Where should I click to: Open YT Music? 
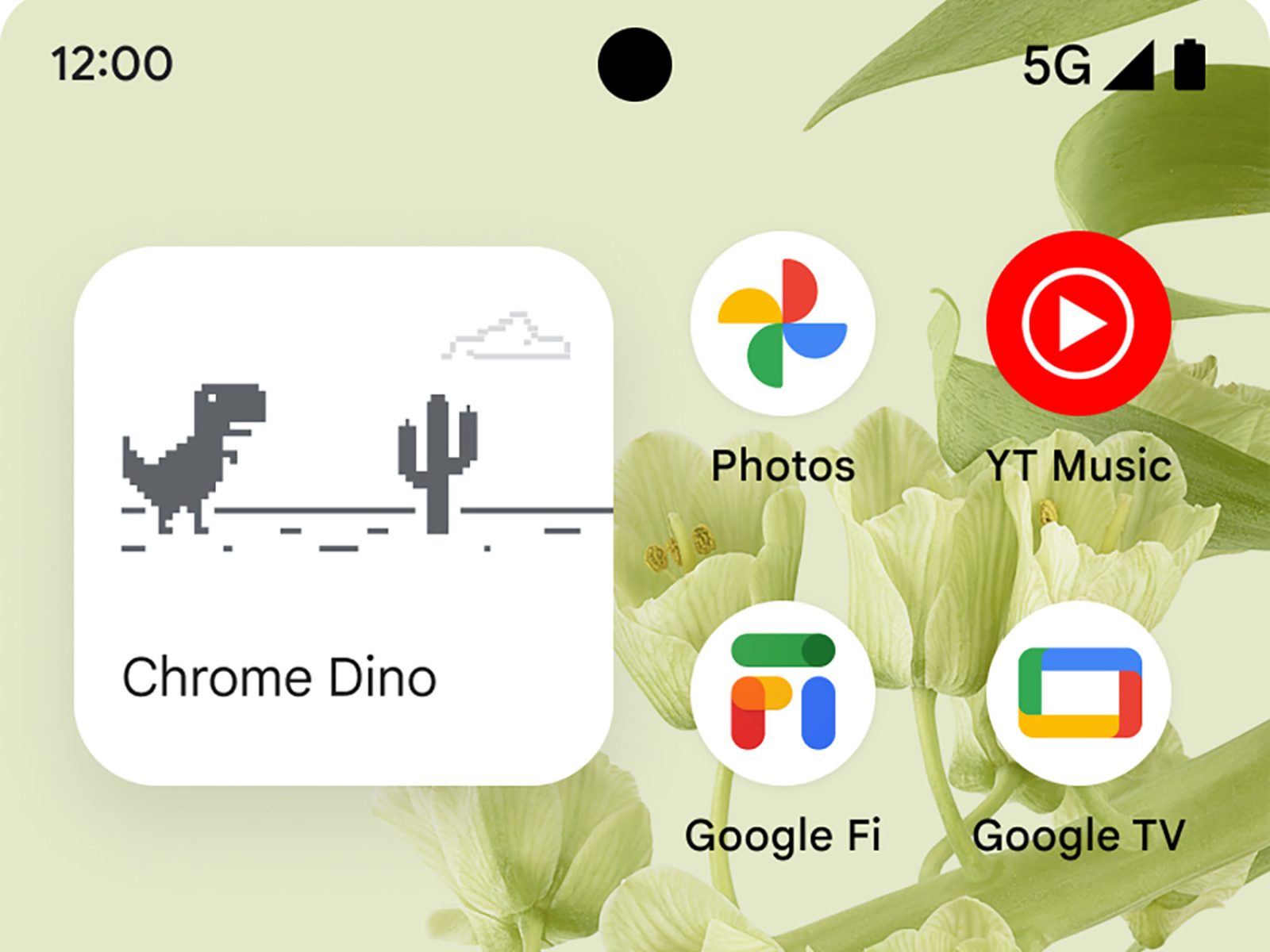1078,324
